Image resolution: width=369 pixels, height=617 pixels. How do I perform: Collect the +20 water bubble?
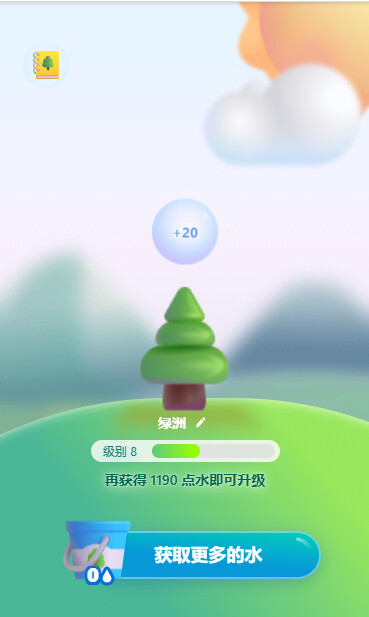click(185, 232)
